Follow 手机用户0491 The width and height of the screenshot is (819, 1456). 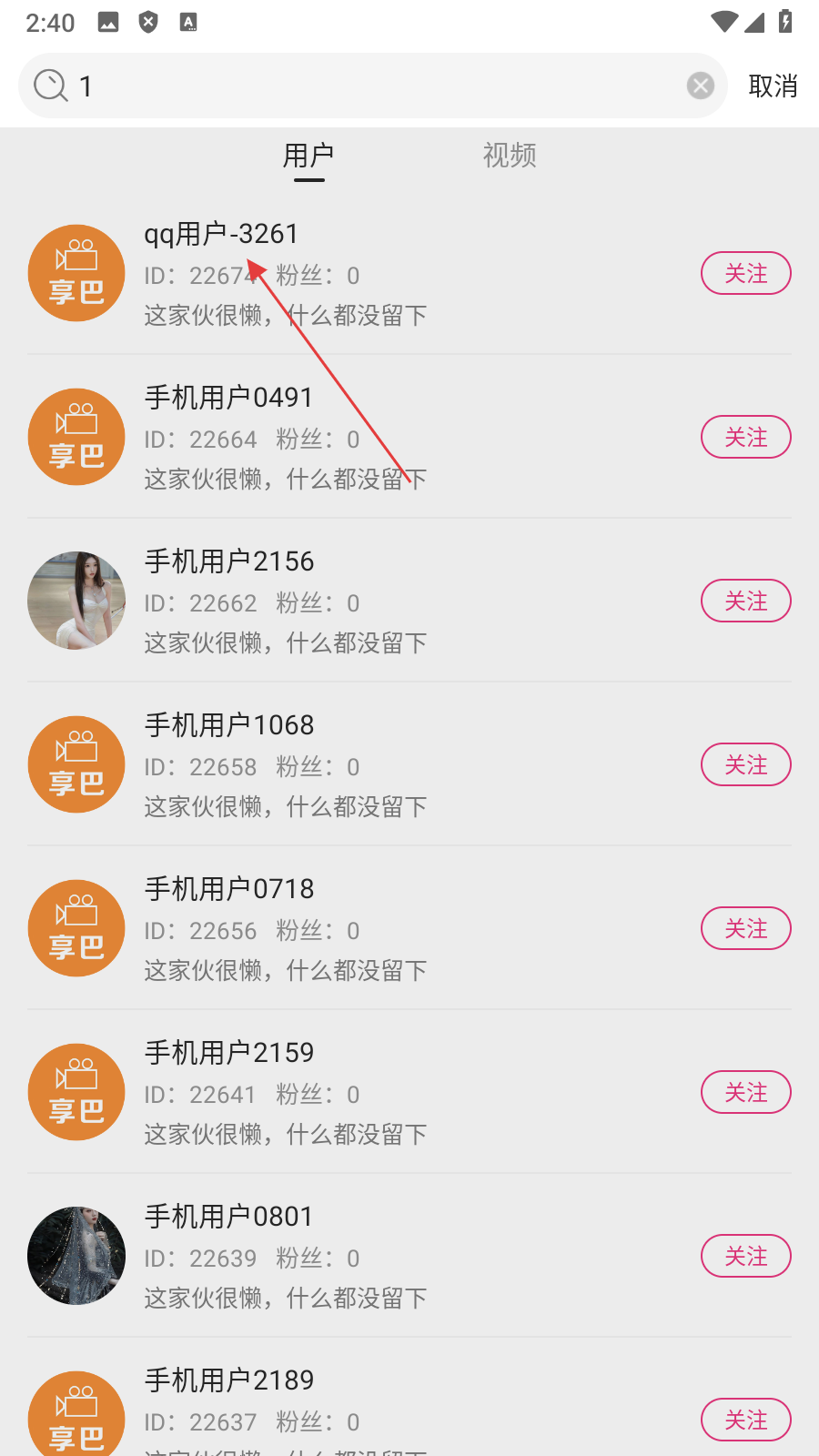click(x=745, y=438)
